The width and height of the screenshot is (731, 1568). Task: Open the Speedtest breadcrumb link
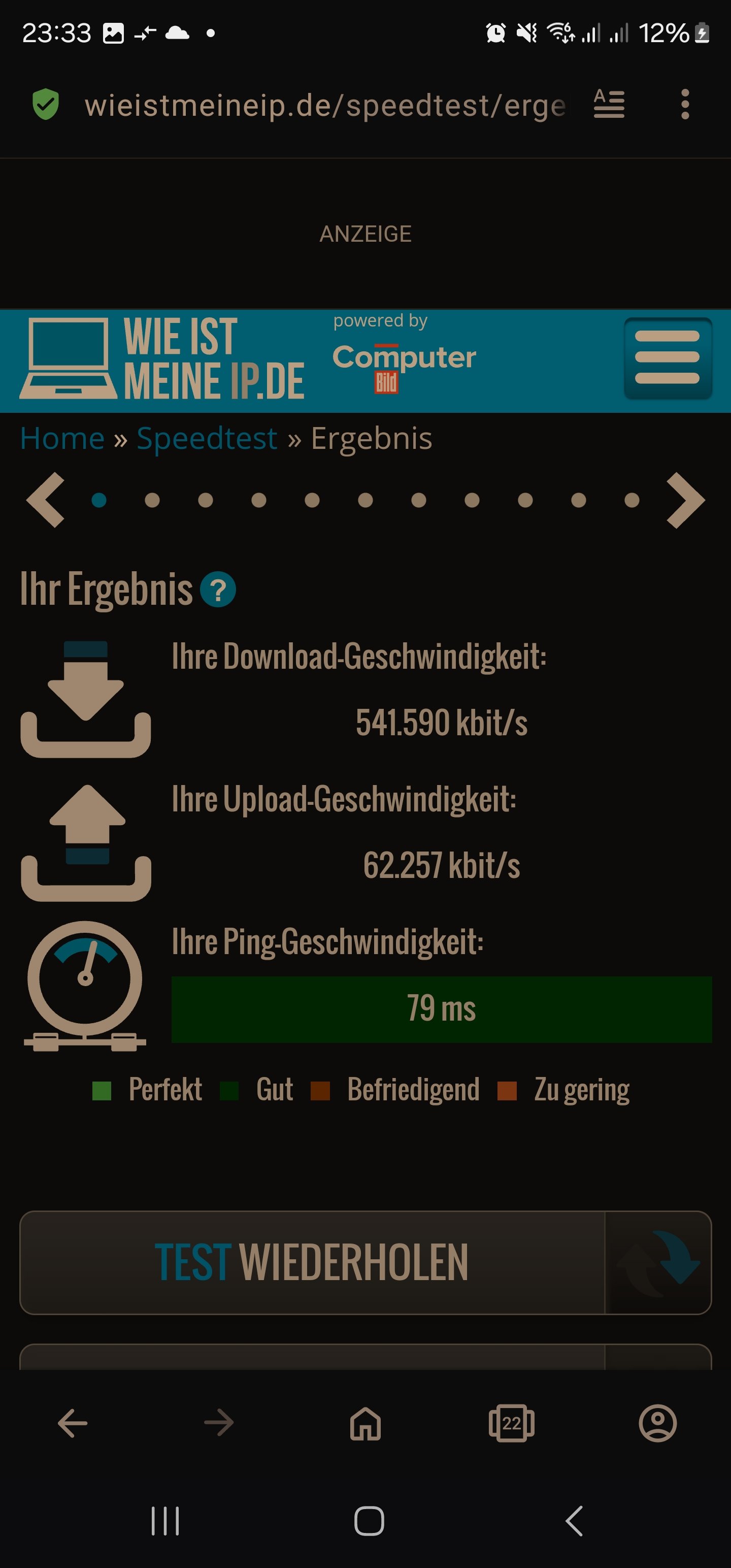[x=207, y=438]
